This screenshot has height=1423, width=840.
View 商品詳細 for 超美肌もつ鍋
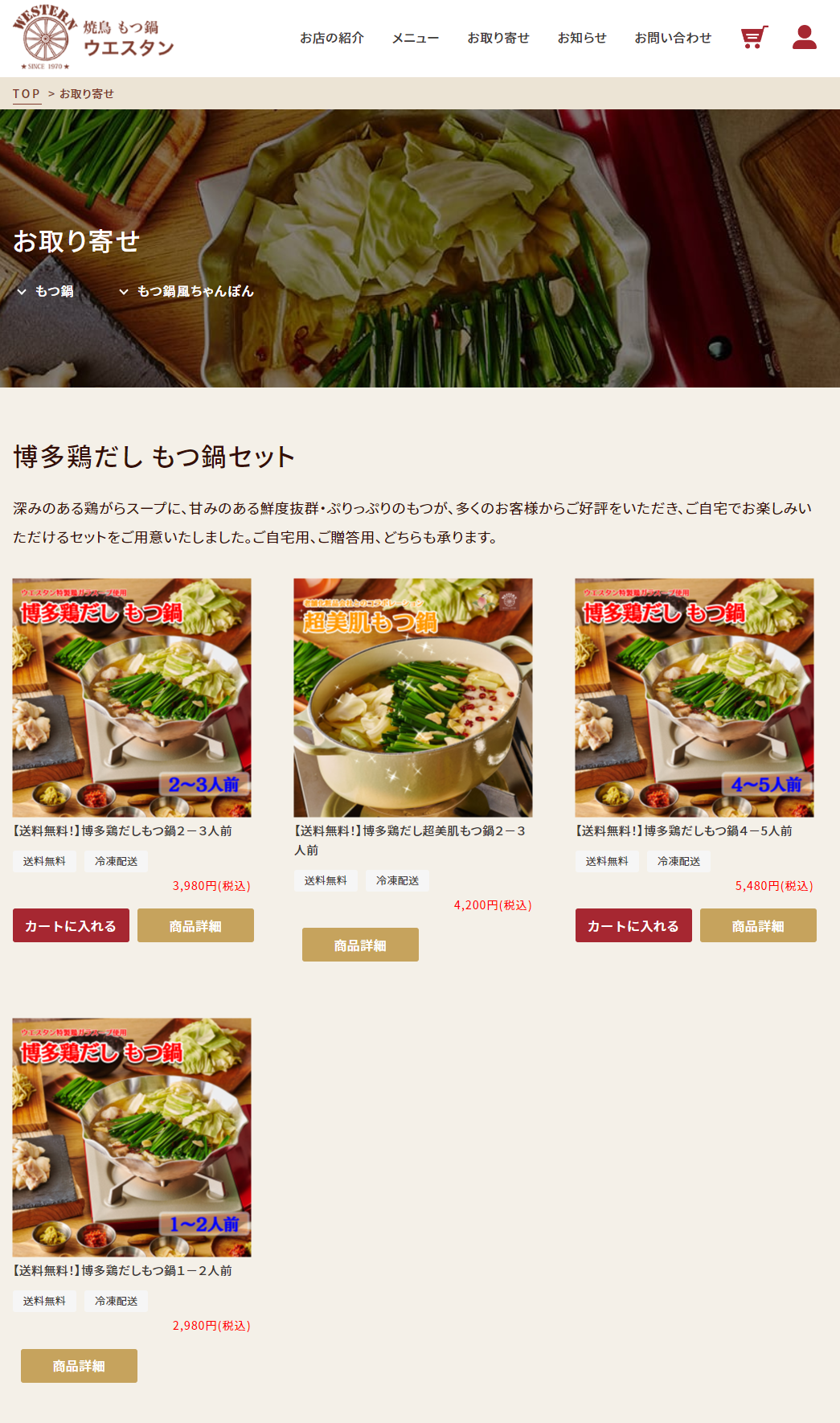click(360, 945)
